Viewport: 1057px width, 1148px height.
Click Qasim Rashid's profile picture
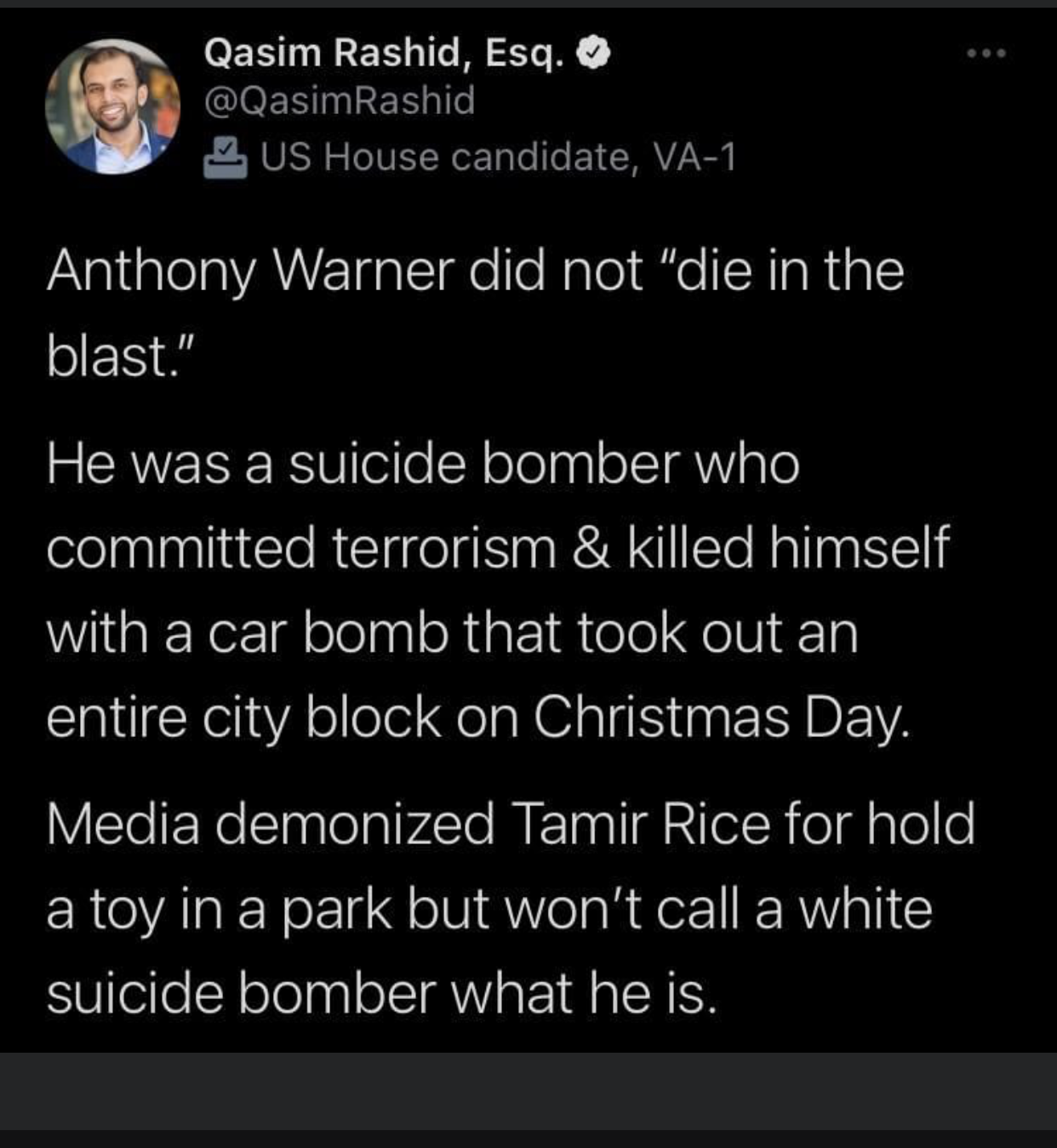click(x=106, y=106)
